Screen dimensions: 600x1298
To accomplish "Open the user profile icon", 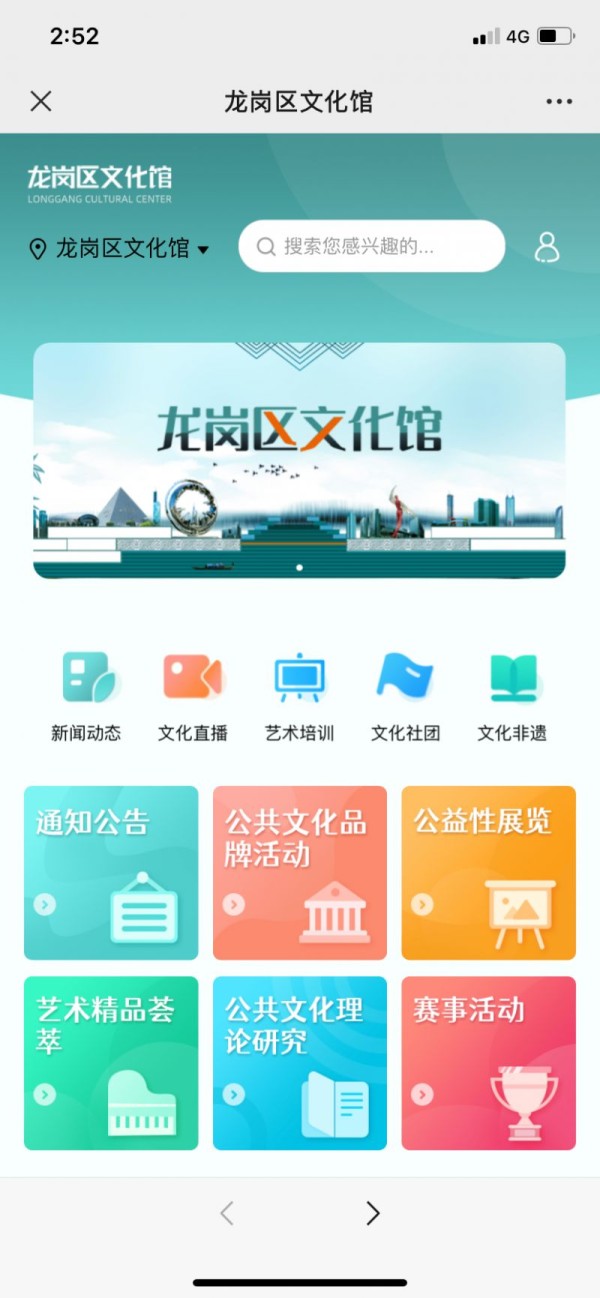I will [546, 247].
